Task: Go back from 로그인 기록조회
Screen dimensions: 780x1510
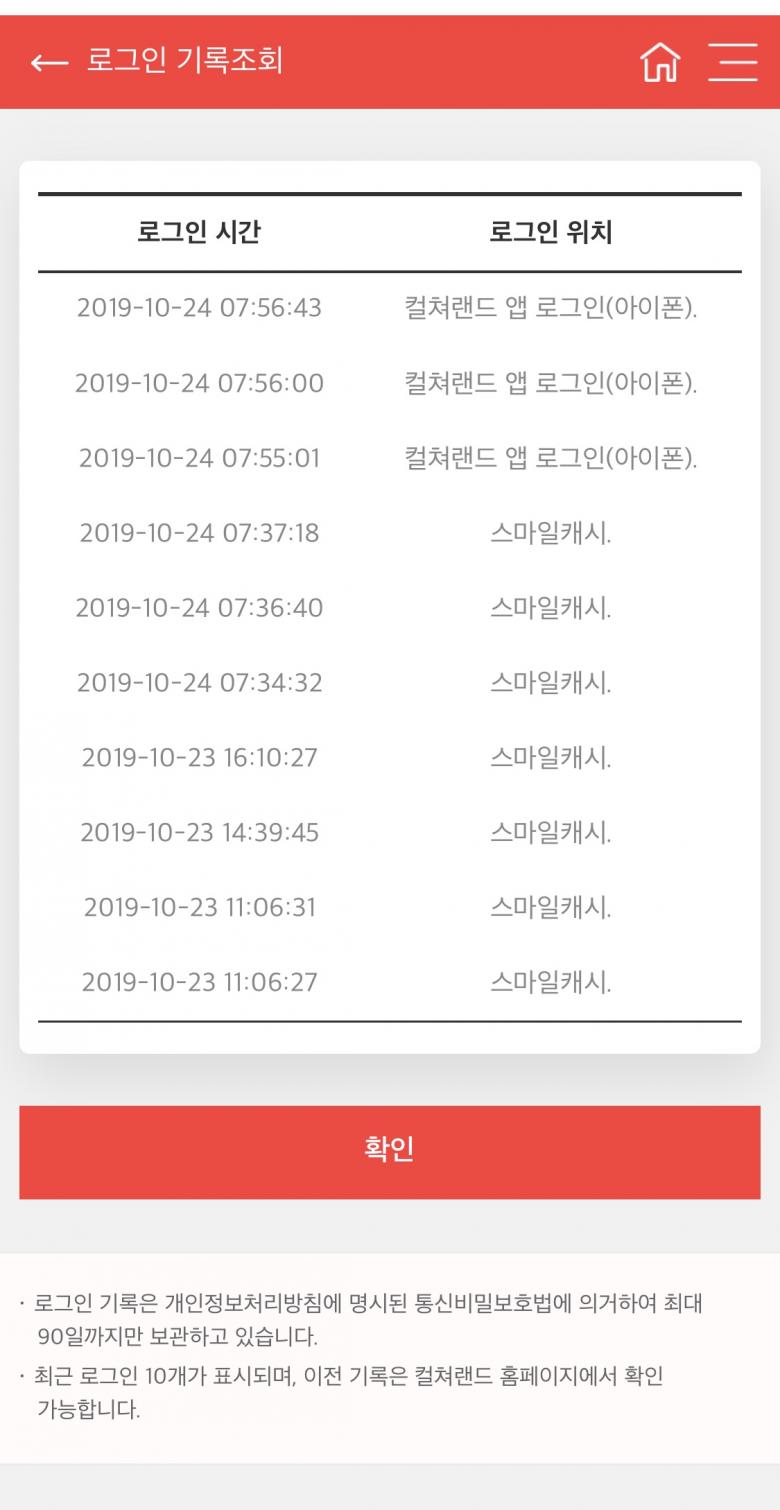Action: [49, 62]
